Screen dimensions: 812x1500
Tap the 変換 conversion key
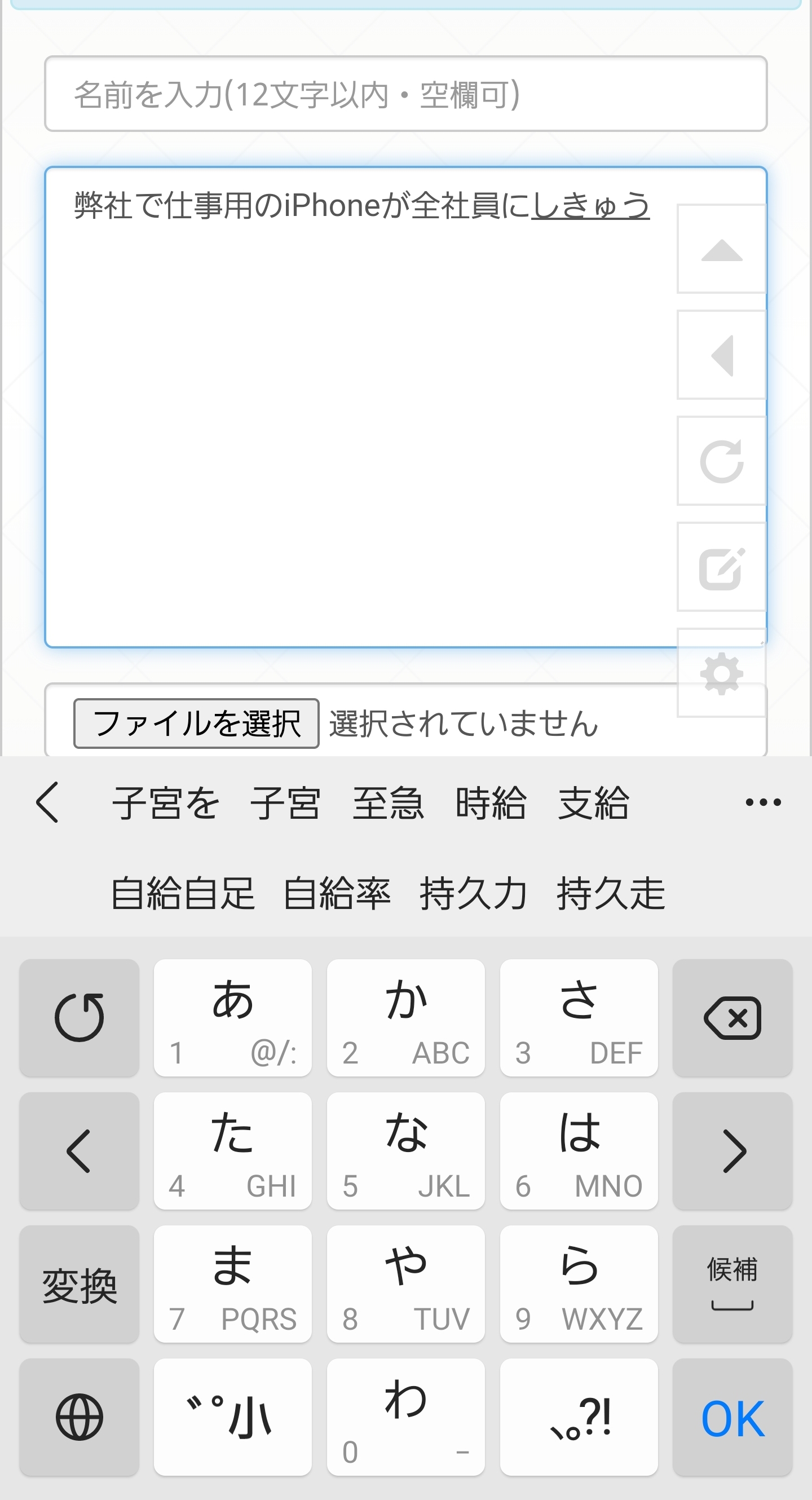coord(79,1285)
